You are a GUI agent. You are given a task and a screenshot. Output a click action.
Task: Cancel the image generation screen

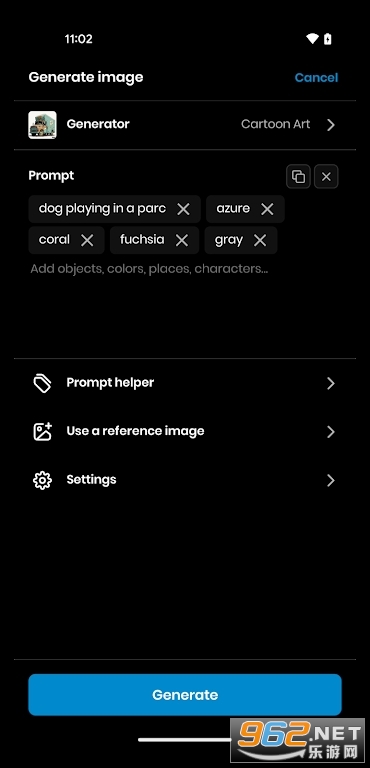click(x=316, y=77)
